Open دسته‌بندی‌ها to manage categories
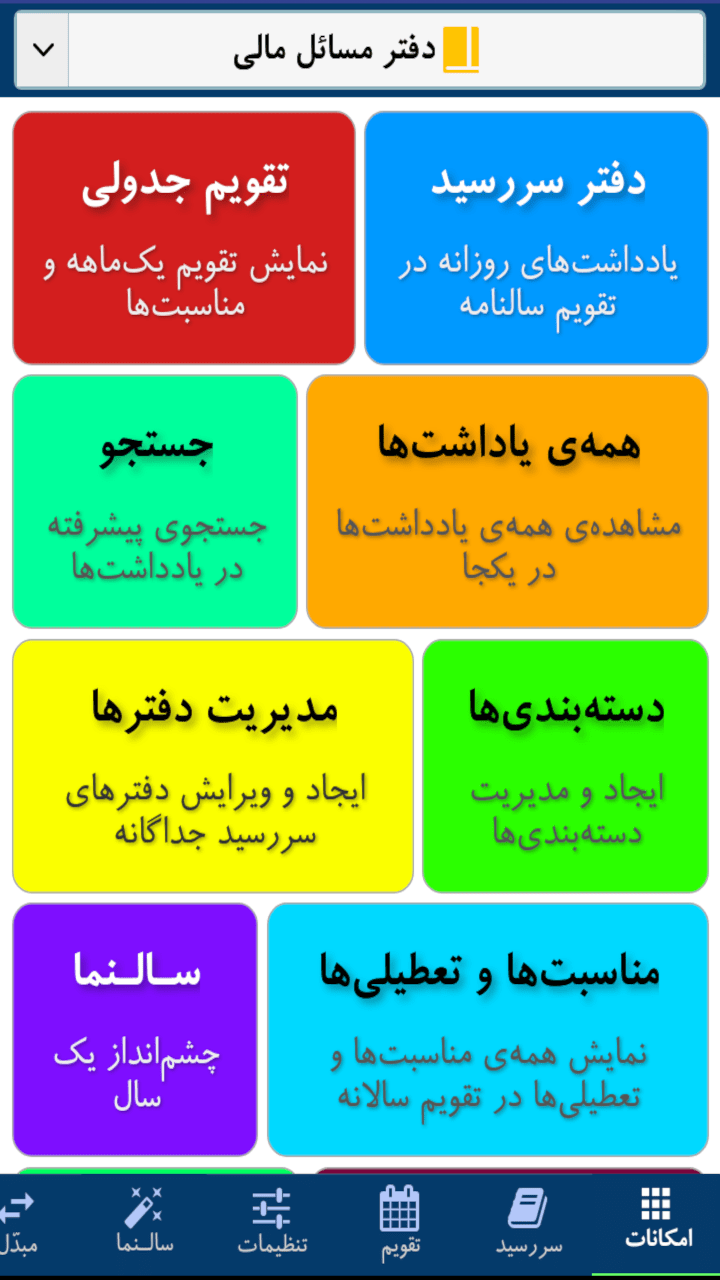The image size is (720, 1280). (x=565, y=765)
